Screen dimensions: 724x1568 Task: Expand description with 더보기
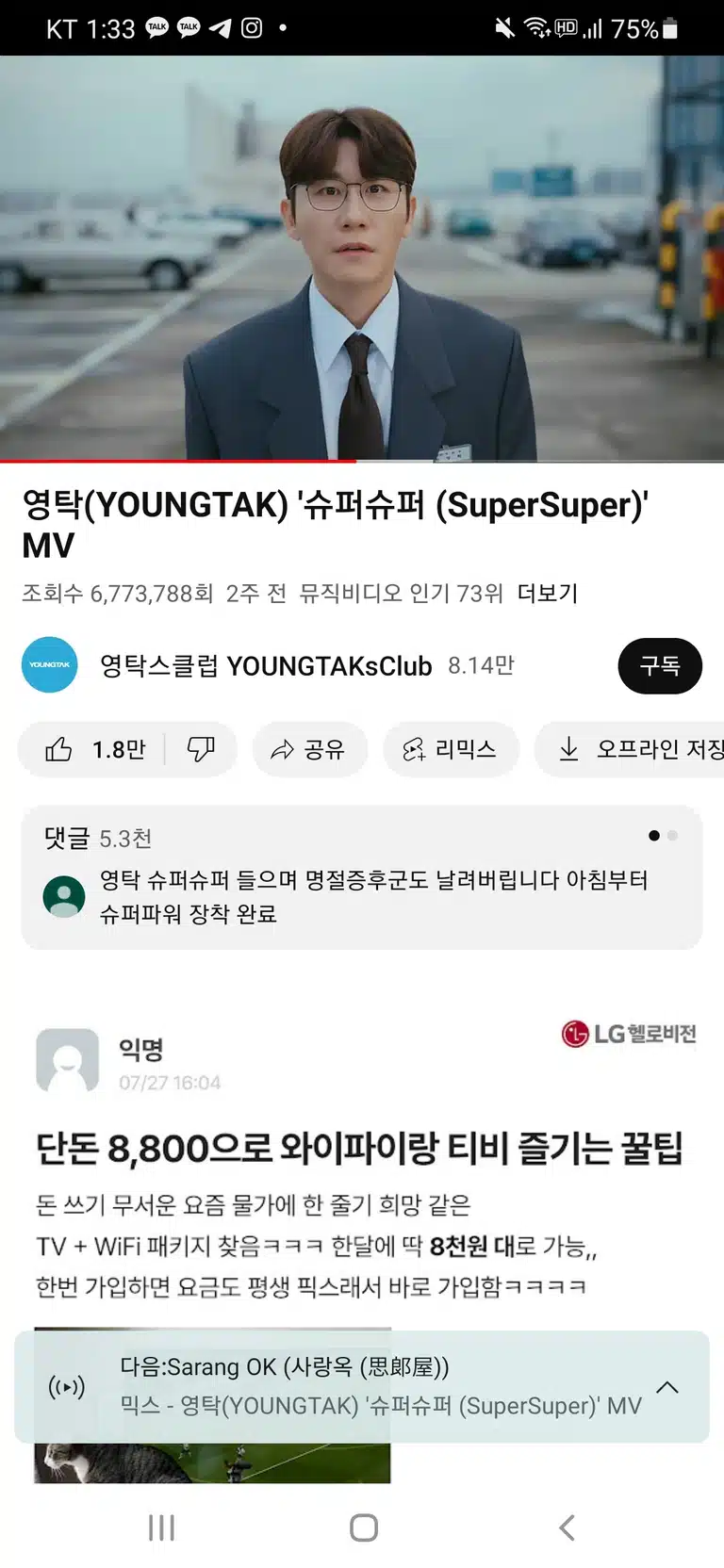(548, 593)
